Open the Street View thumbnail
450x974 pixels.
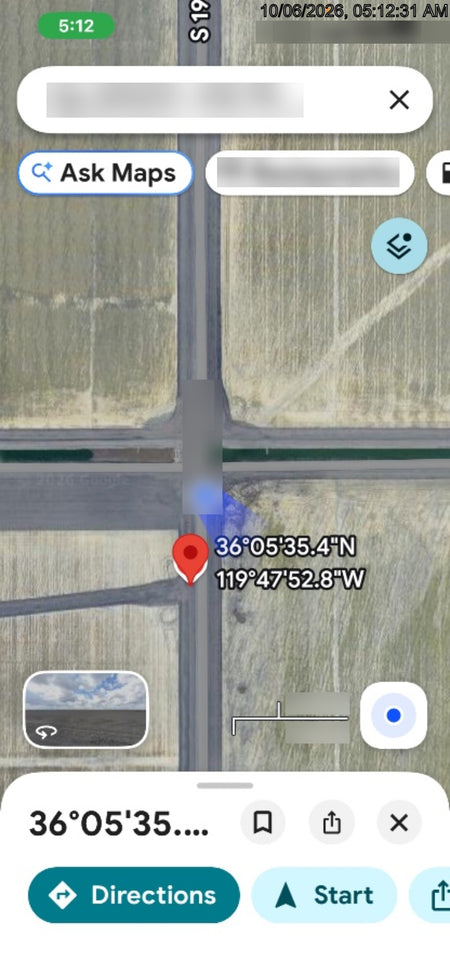pos(86,709)
